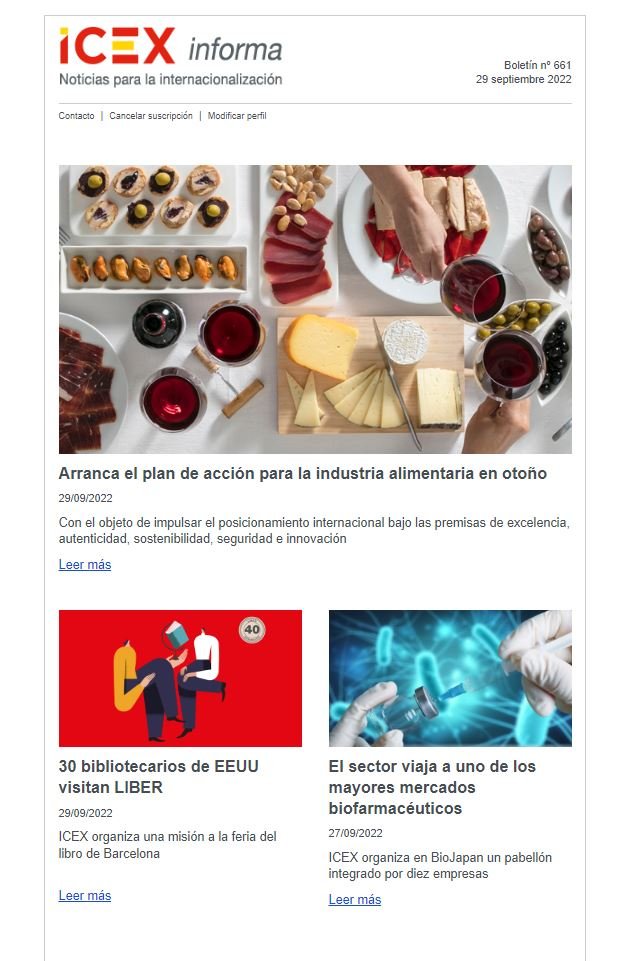Open the biopharmaceutical article image
The image size is (625, 961).
(x=450, y=678)
